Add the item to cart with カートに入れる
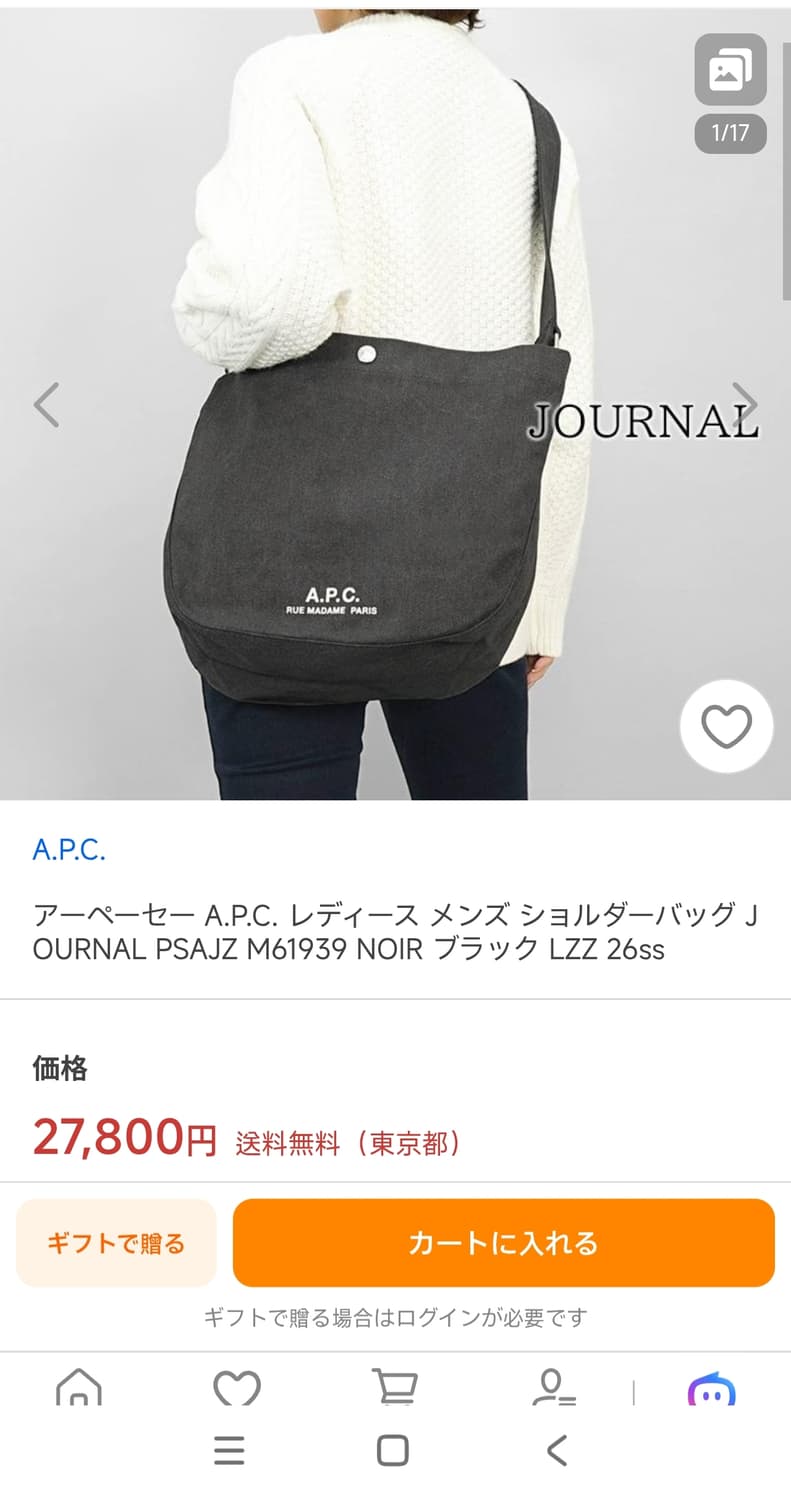 click(503, 1242)
